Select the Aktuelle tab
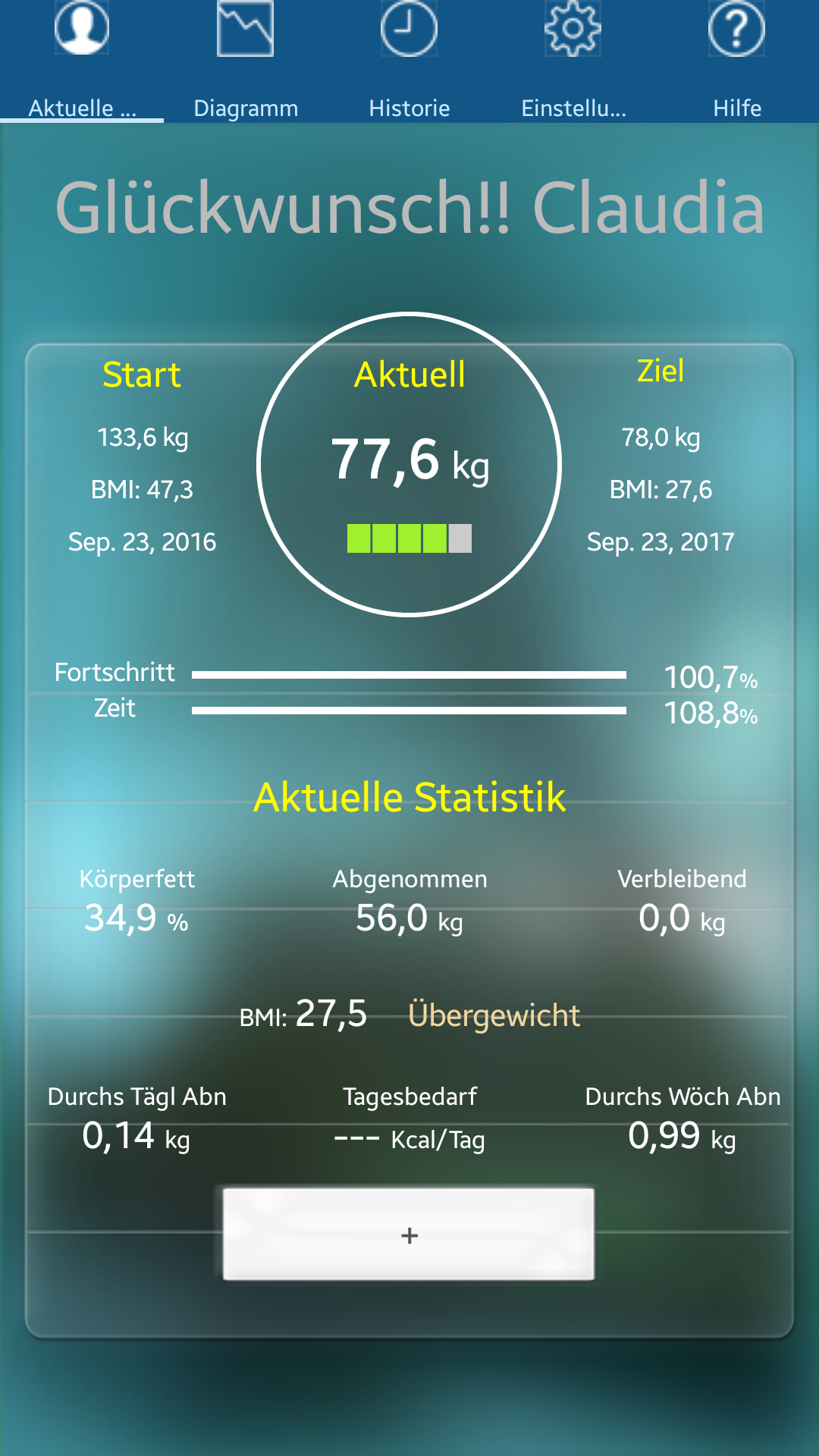The width and height of the screenshot is (819, 1456). 82,61
